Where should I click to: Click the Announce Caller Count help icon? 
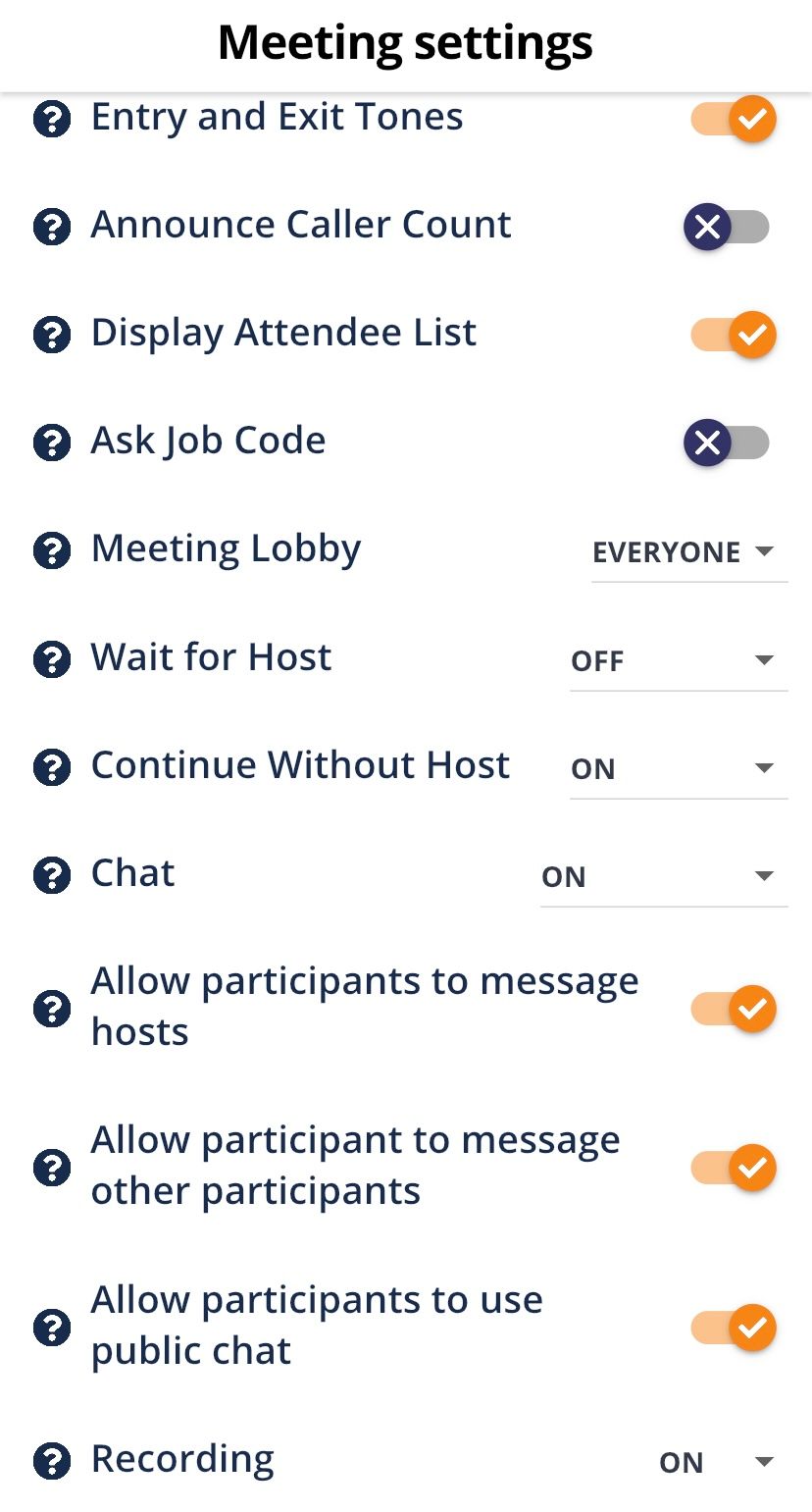click(x=52, y=227)
